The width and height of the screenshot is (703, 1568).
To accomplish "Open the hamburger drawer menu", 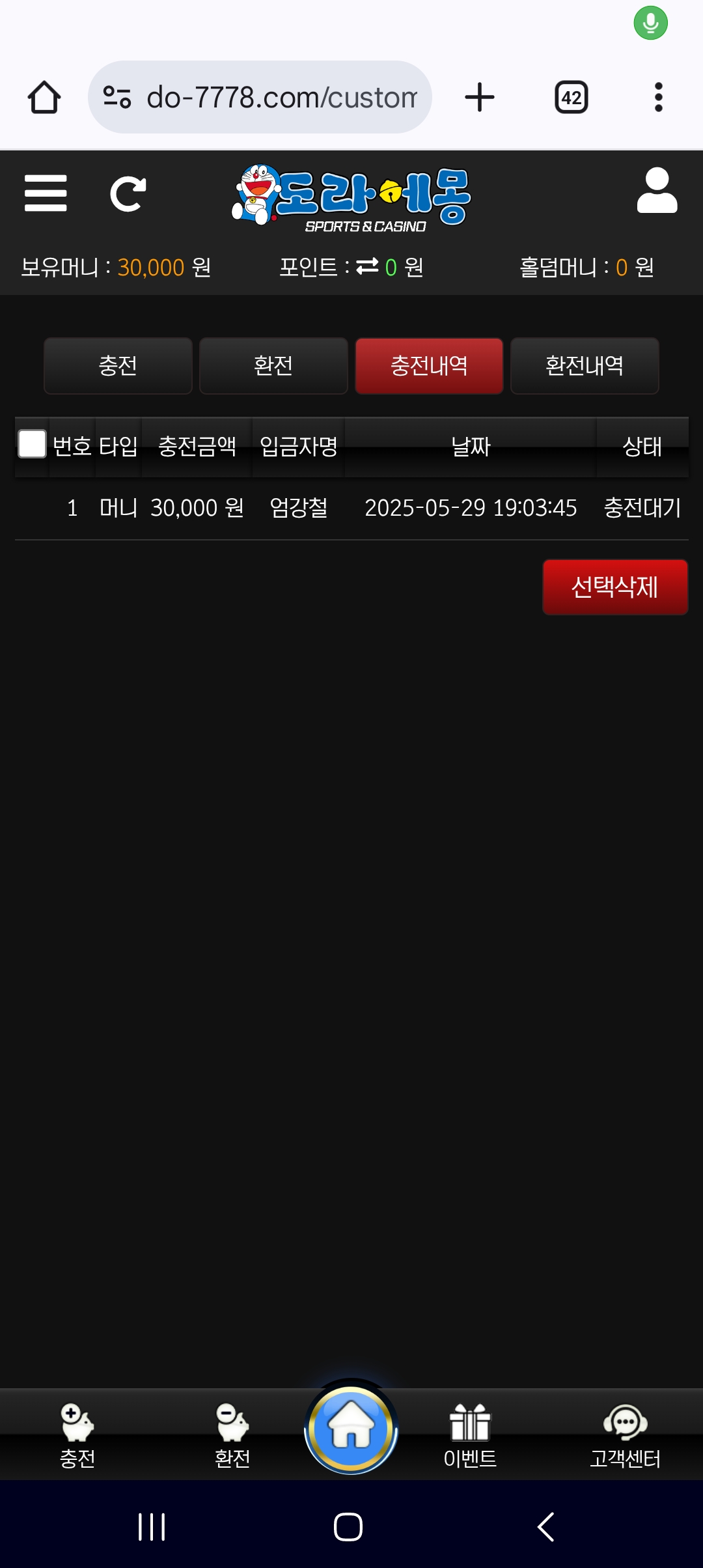I will coord(46,193).
